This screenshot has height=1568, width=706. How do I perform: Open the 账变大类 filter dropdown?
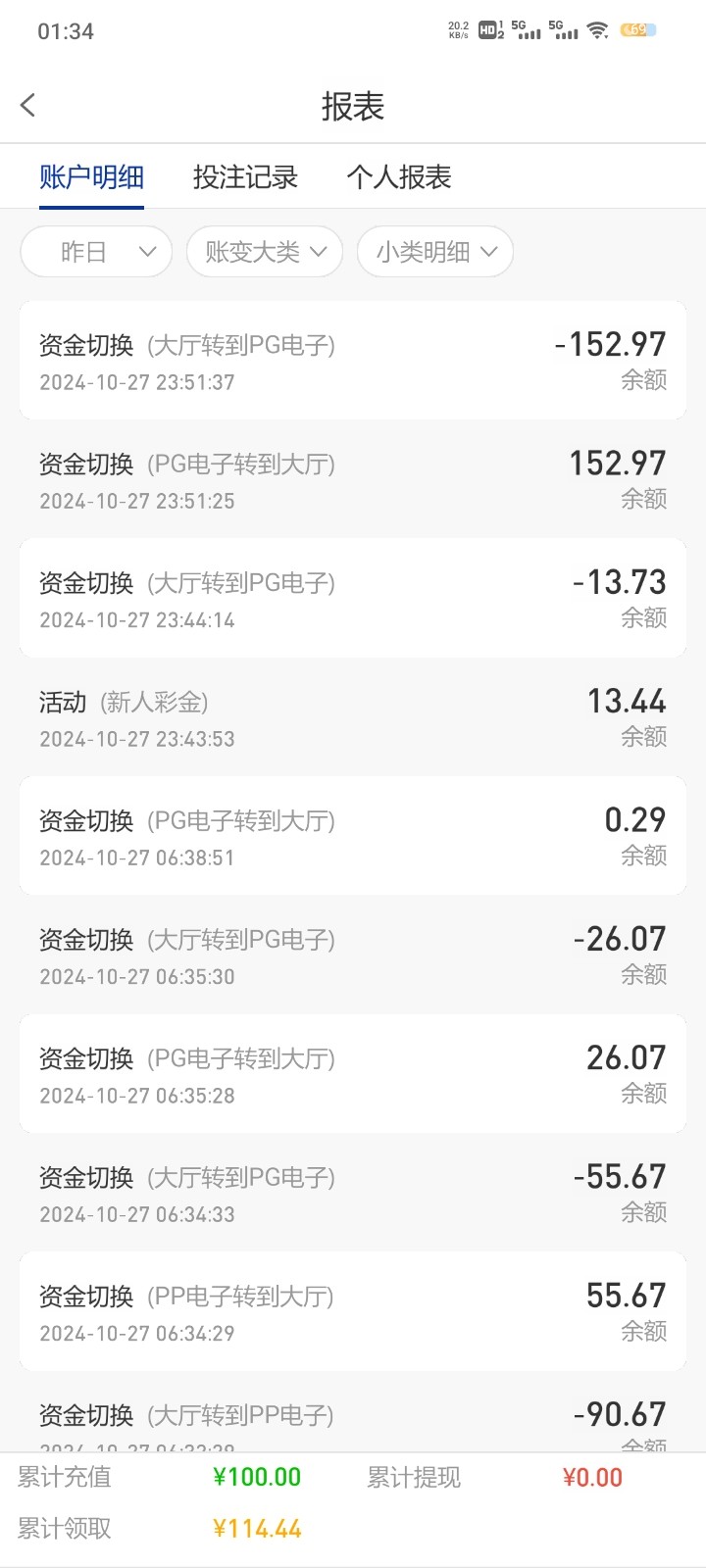pos(265,252)
